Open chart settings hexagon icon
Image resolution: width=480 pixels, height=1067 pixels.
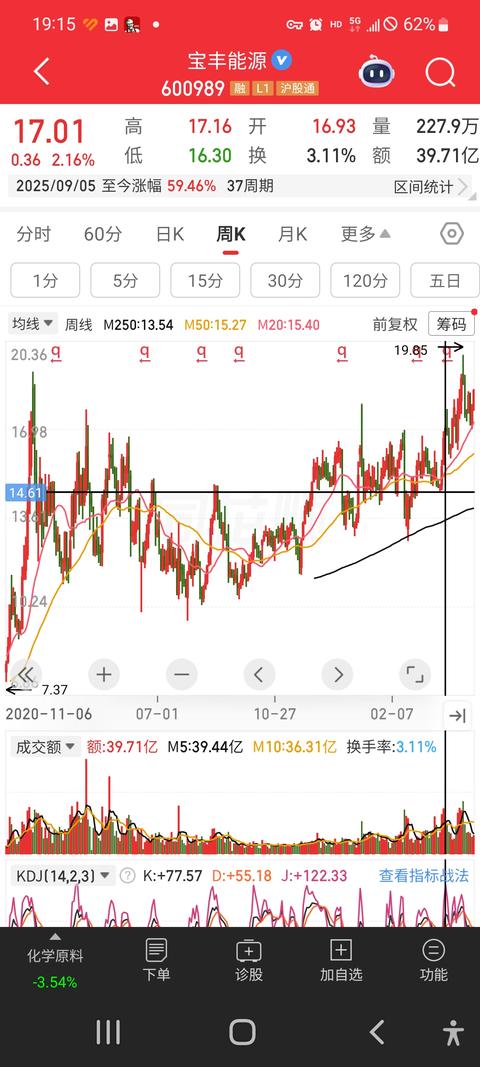pyautogui.click(x=452, y=234)
